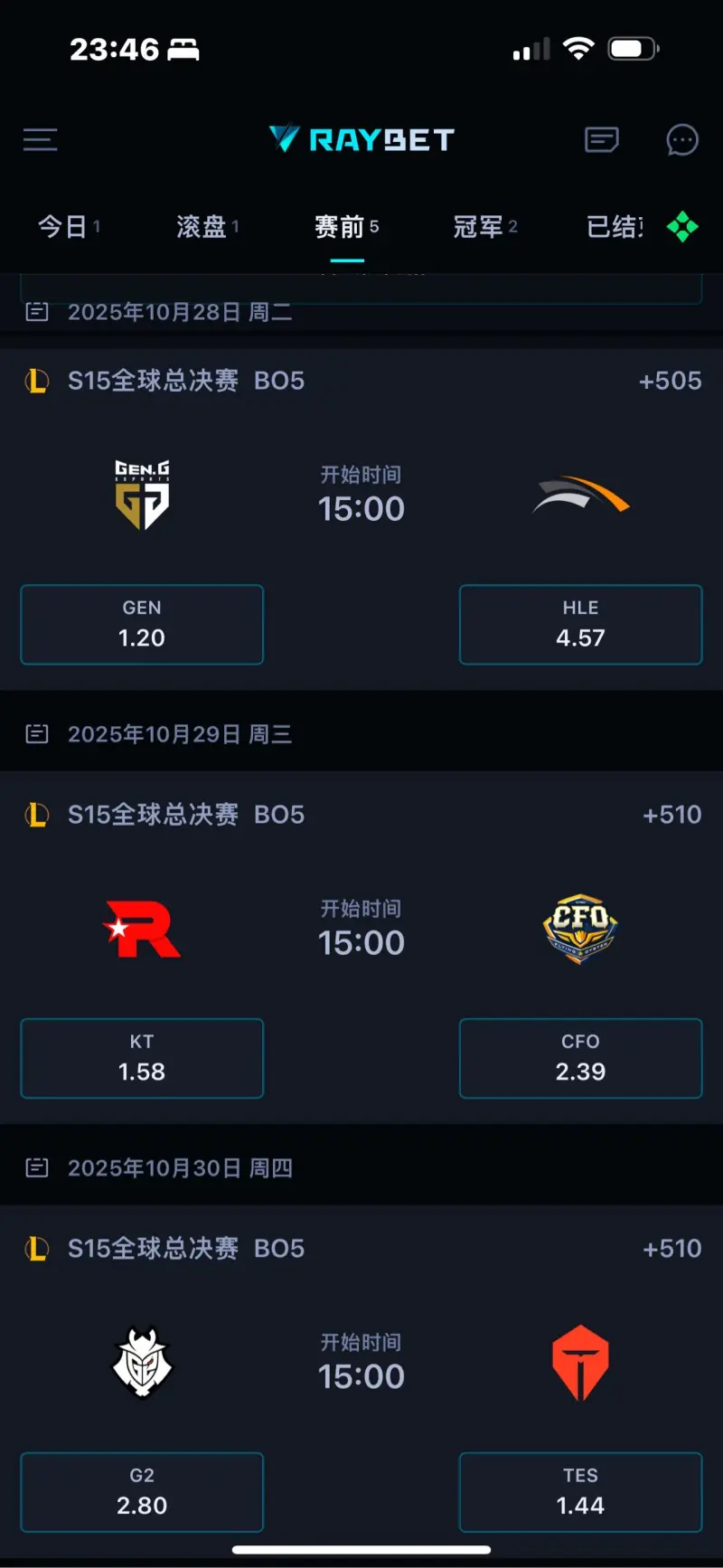Bet on HLE at 4.57

pos(580,625)
